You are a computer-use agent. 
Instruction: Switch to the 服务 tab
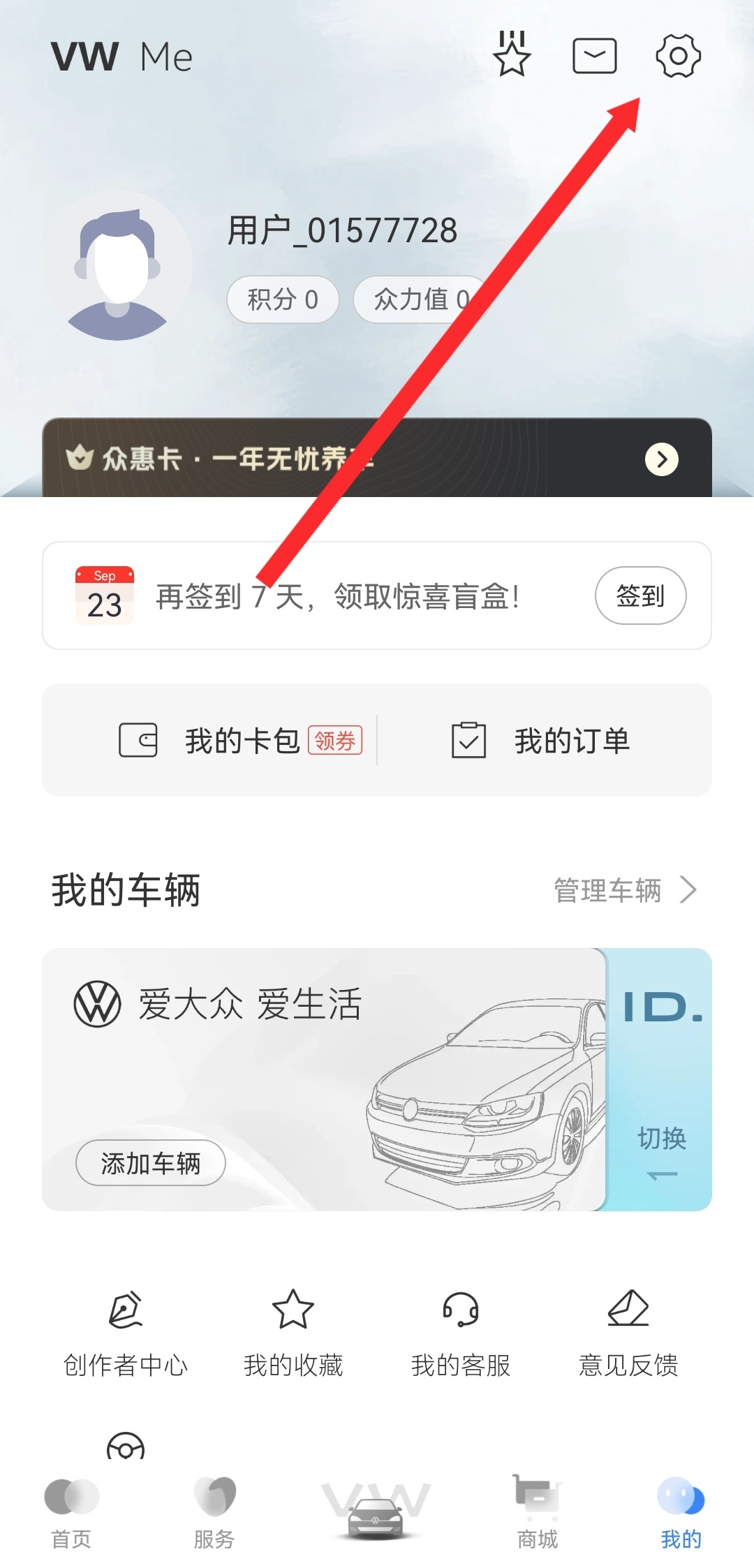(x=214, y=1512)
